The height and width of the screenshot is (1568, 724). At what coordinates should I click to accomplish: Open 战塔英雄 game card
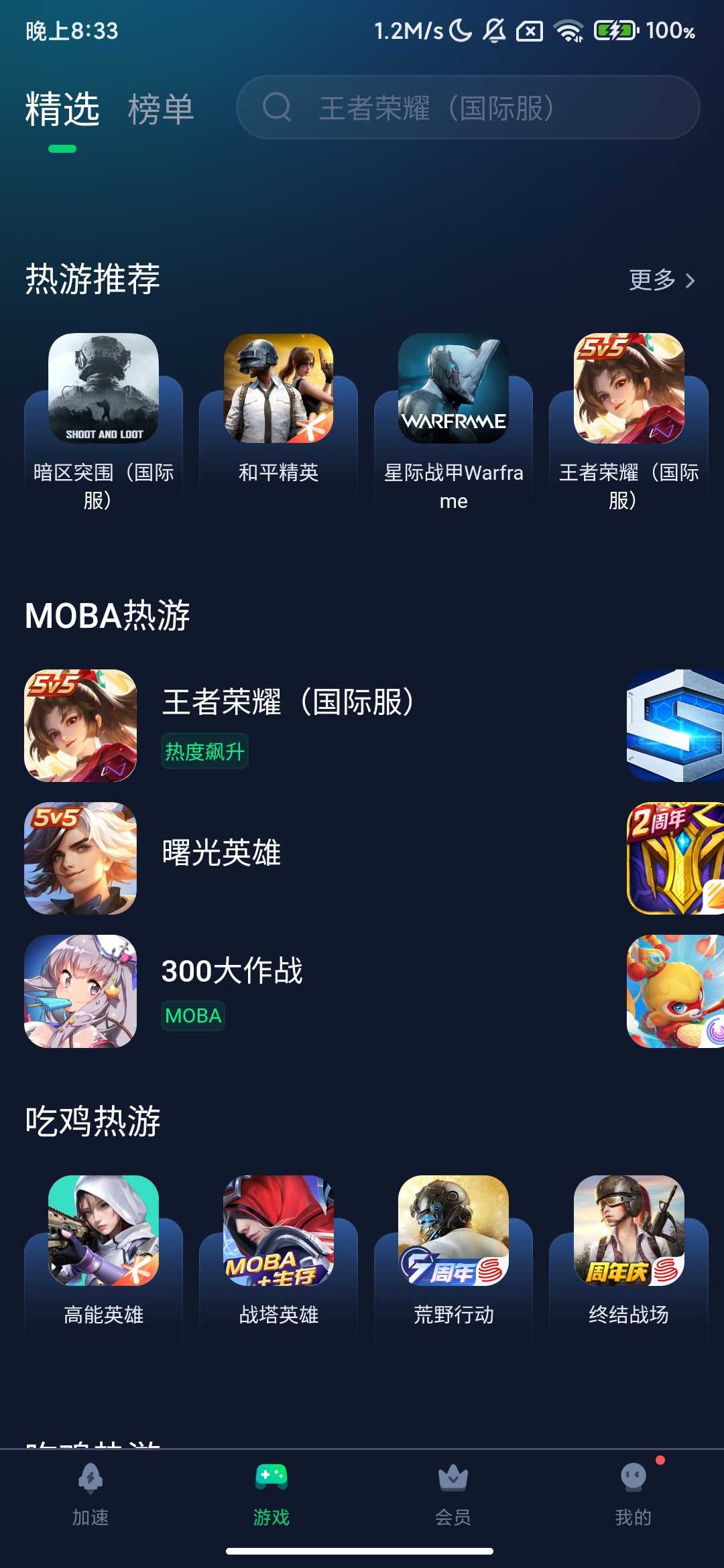pos(278,1253)
